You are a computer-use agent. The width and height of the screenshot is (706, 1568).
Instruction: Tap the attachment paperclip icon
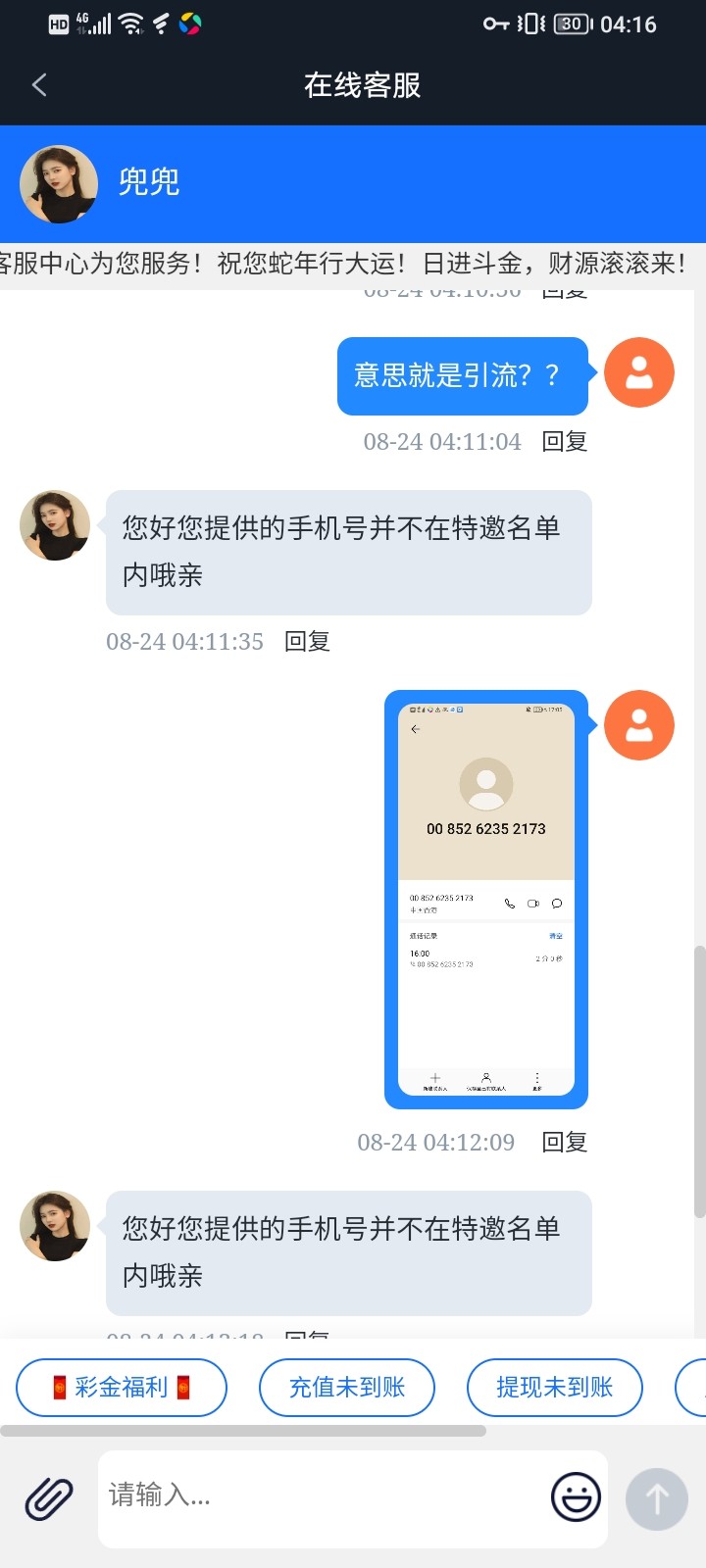49,1498
